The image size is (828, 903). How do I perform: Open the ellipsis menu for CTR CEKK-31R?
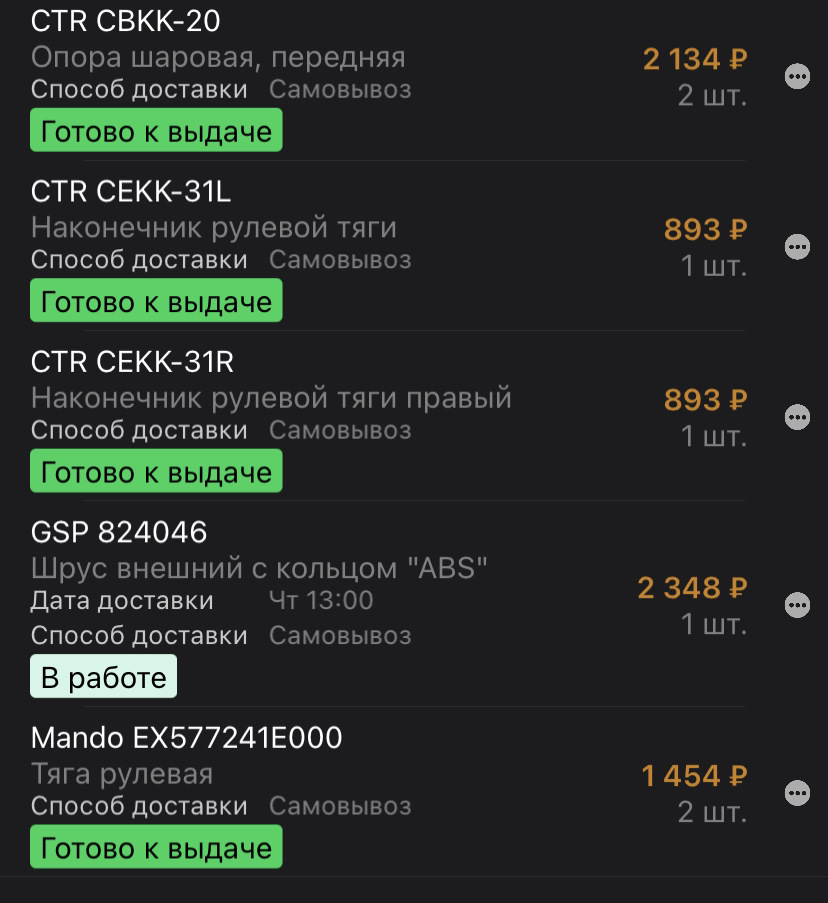coord(797,415)
